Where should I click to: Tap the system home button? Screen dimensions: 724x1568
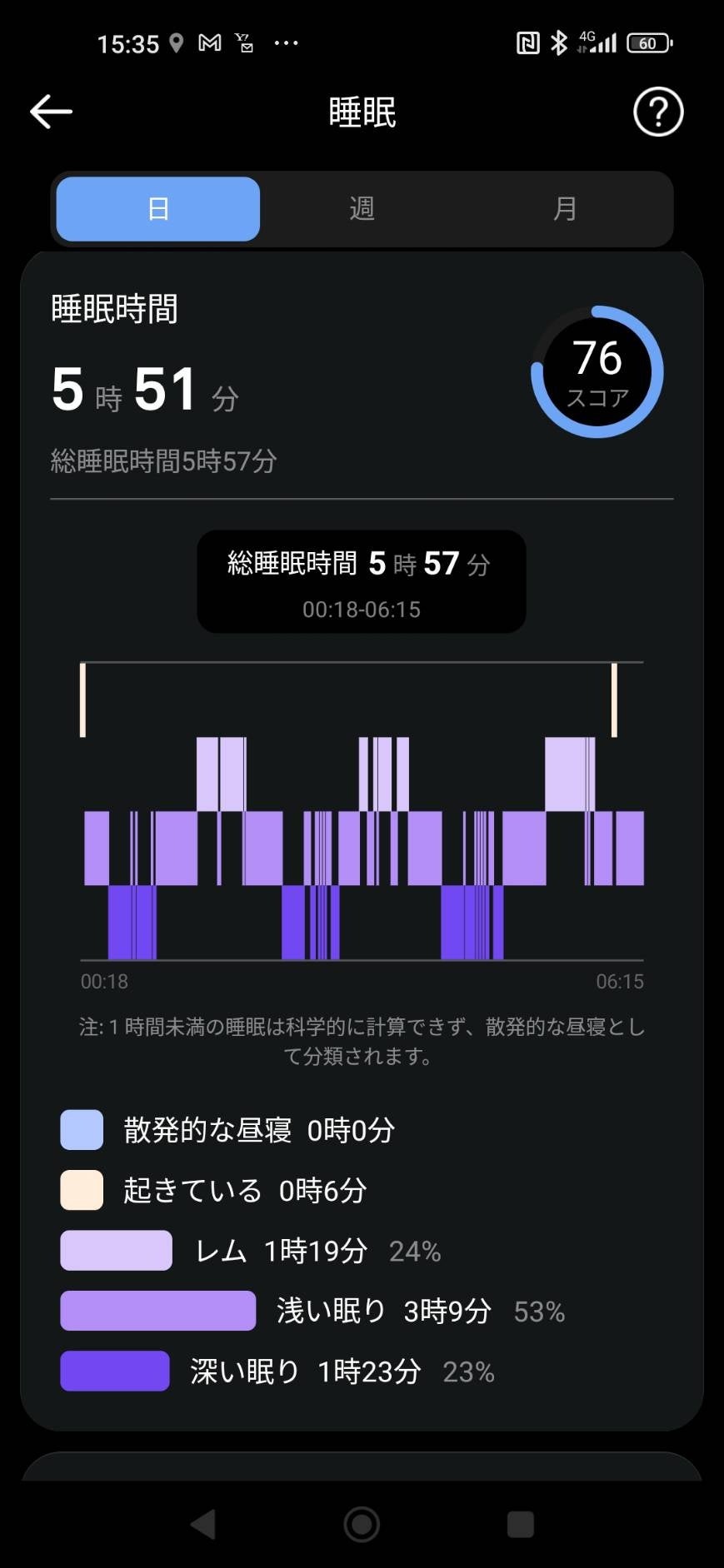(362, 1524)
